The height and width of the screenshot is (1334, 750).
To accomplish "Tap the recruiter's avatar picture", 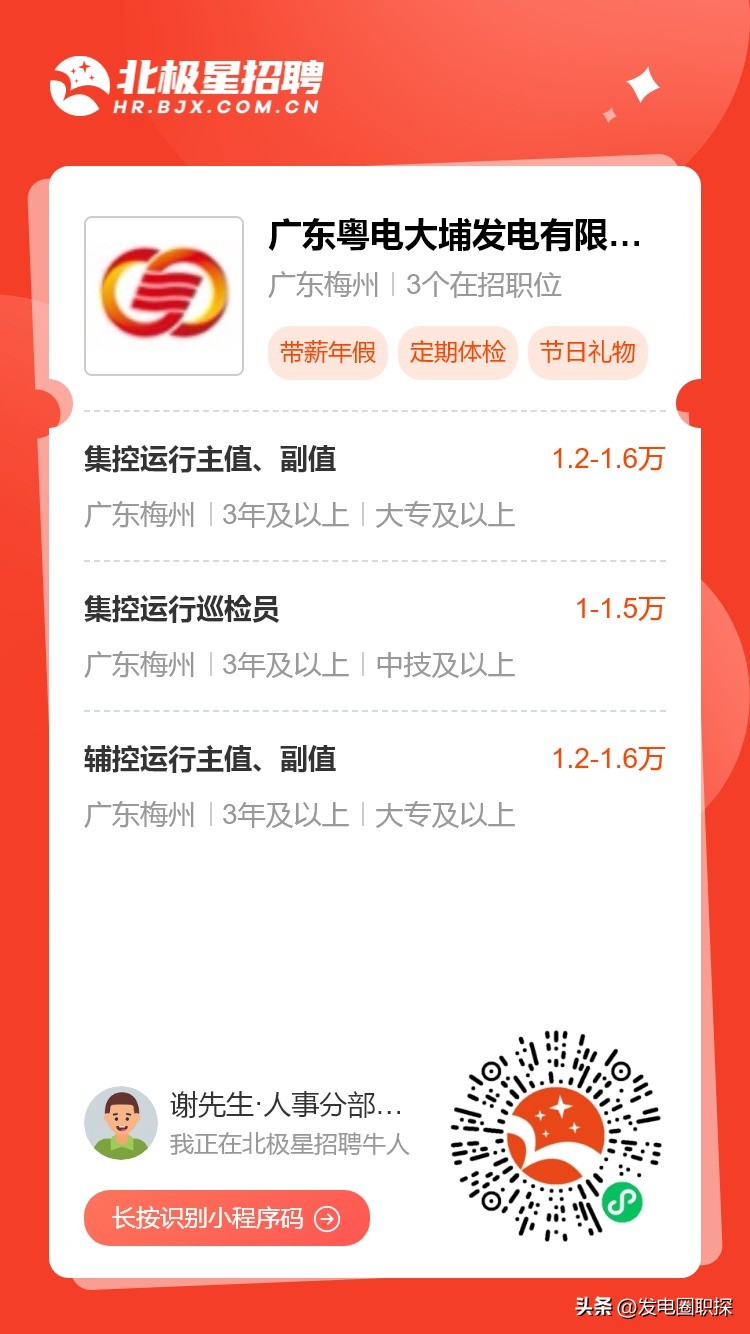I will [x=121, y=1123].
